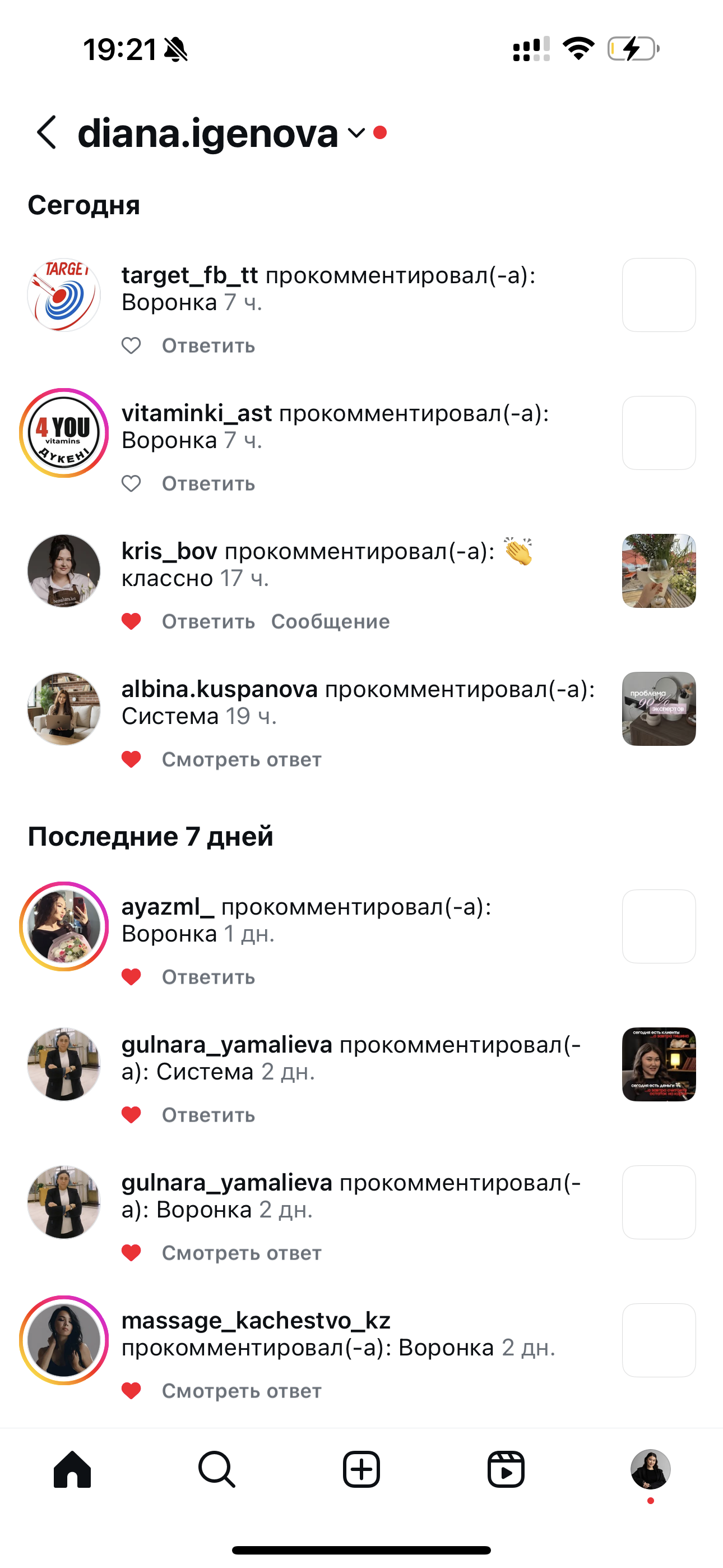Tap Ответить under gulnara_yamalieva comment
The image size is (723, 1568).
pos(207,1115)
